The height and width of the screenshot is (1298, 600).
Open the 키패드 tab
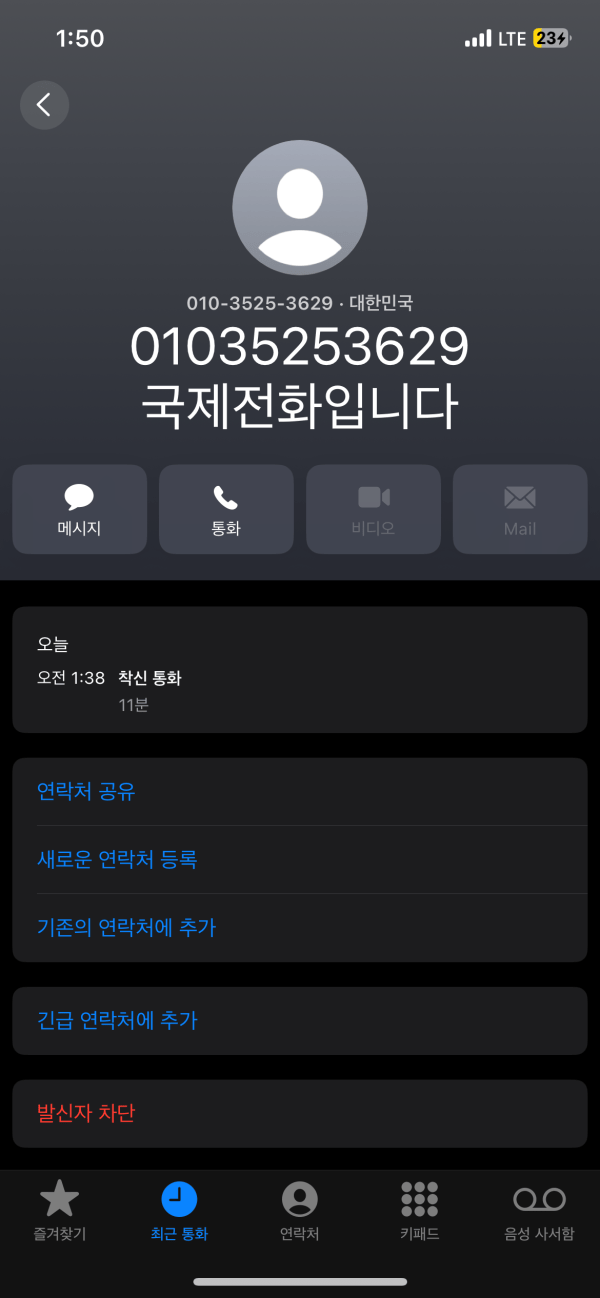click(419, 1210)
